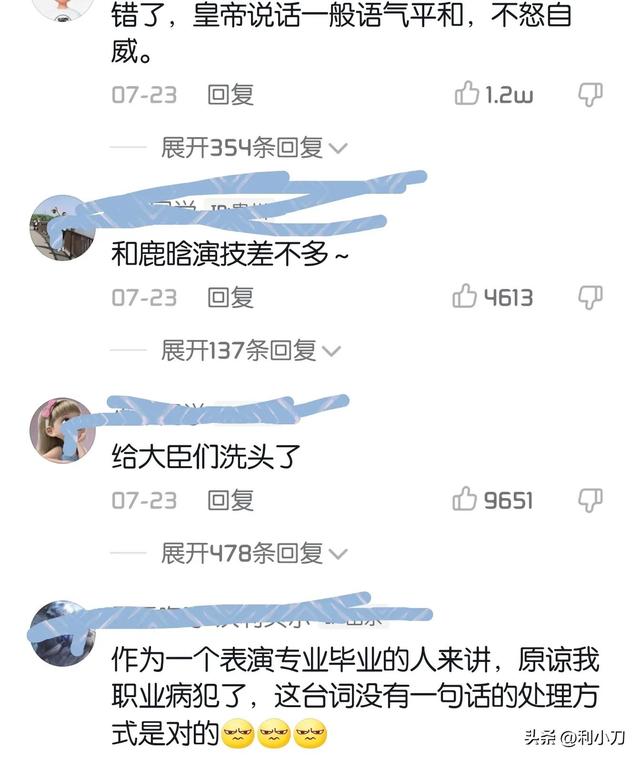This screenshot has width=640, height=760.
Task: Reply to the comment 不怒自威
Action: (230, 94)
